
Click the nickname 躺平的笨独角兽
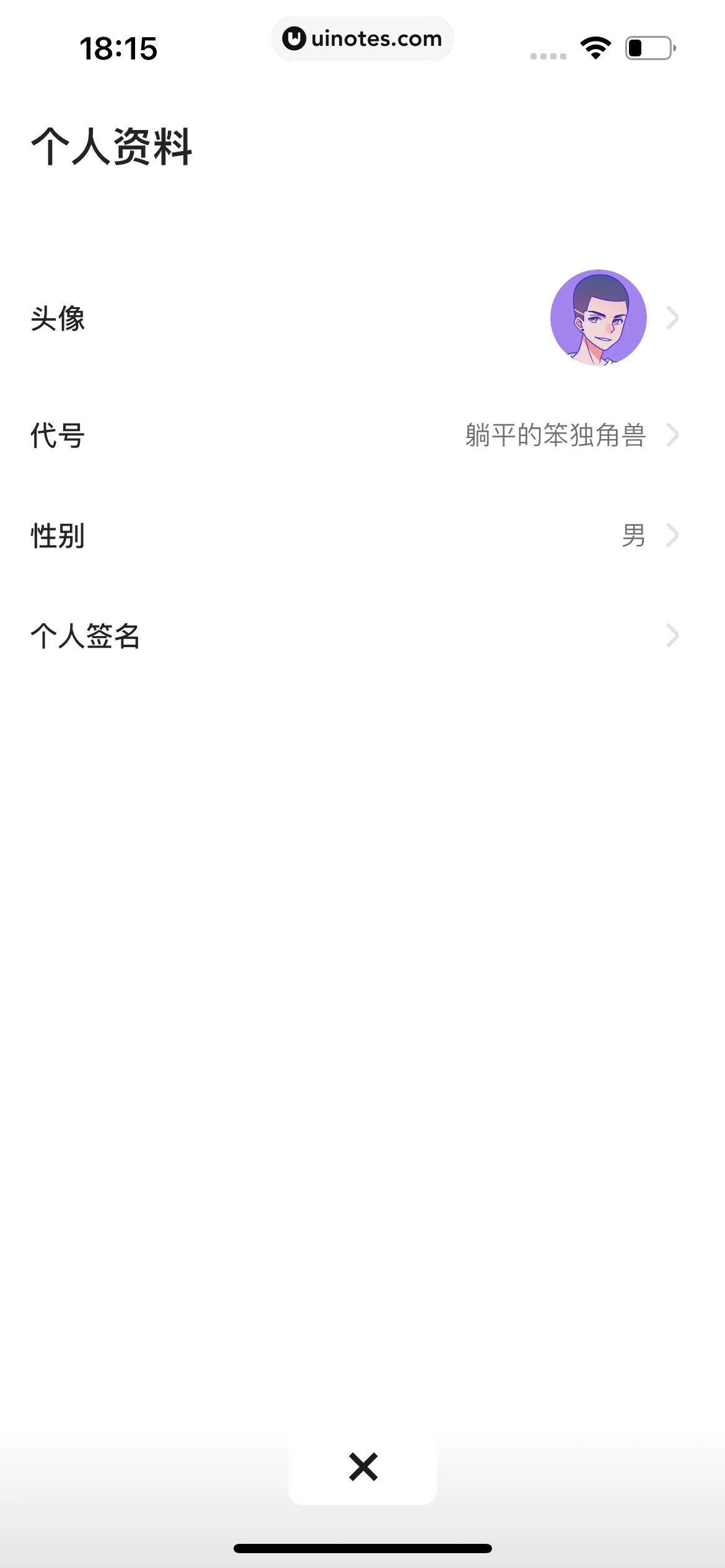tap(555, 435)
